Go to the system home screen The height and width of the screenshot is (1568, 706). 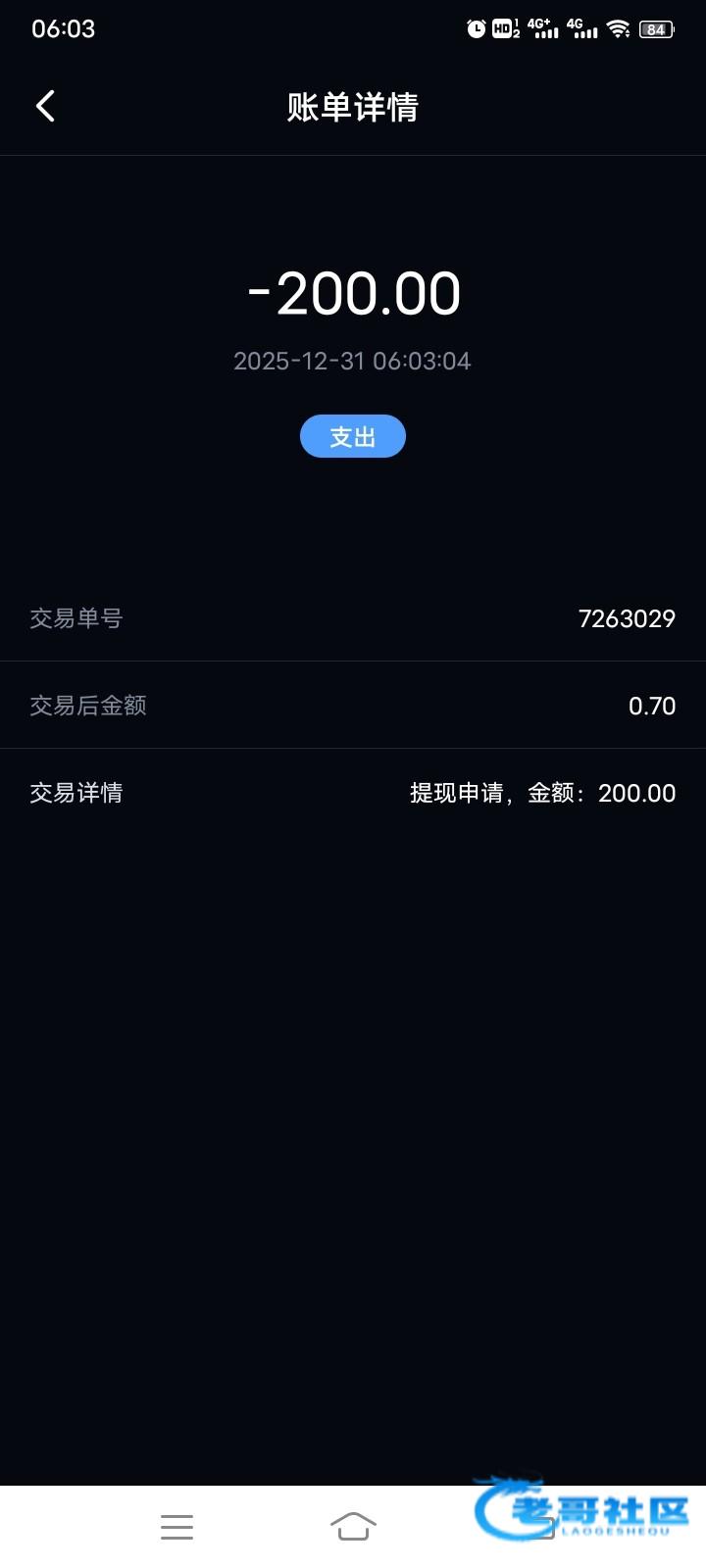[x=353, y=1526]
